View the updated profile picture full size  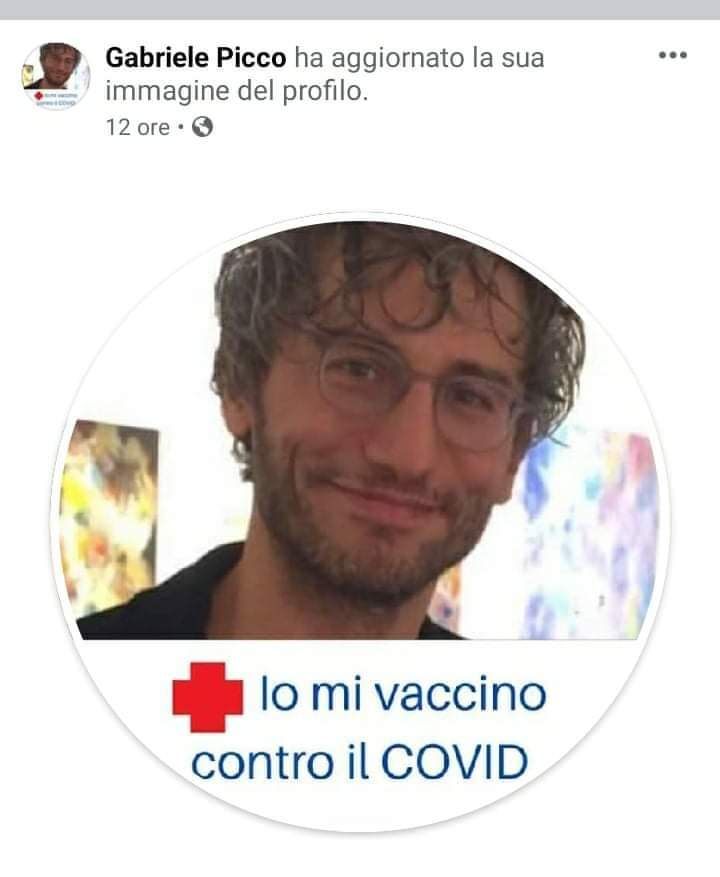tap(360, 520)
